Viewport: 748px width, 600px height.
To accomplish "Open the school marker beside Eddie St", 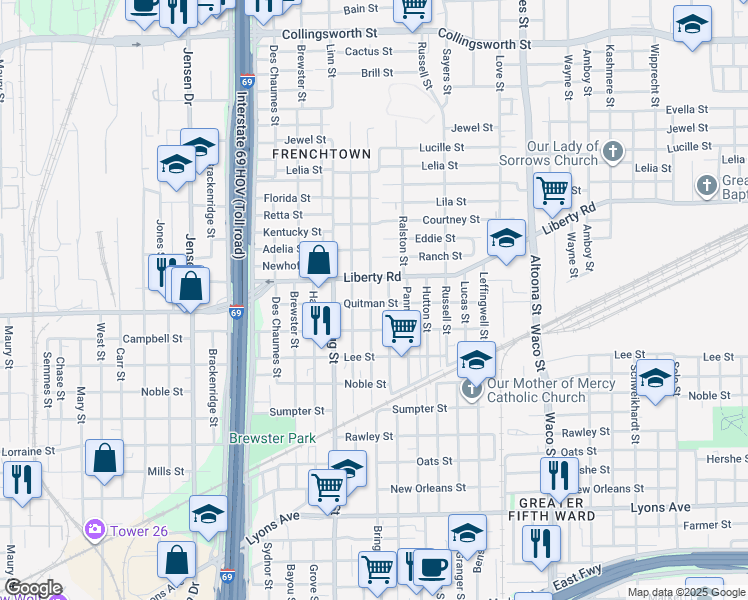I will point(507,239).
